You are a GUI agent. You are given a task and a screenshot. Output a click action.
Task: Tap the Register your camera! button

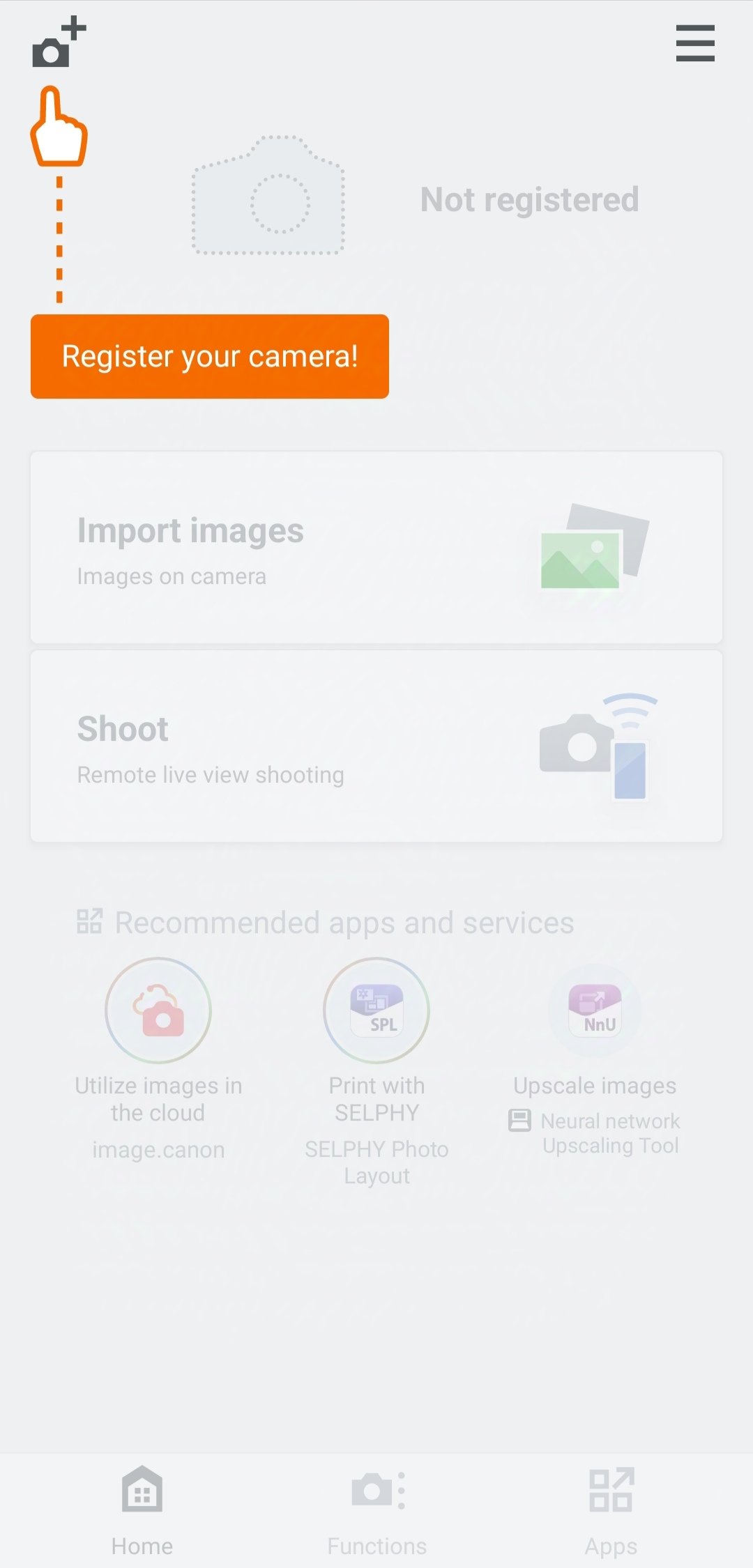(210, 356)
